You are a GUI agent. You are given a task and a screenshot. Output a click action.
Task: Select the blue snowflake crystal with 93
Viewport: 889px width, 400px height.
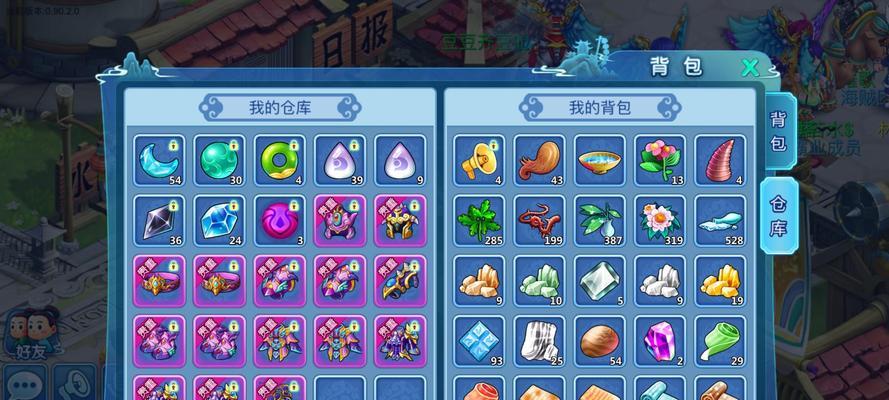coord(478,340)
